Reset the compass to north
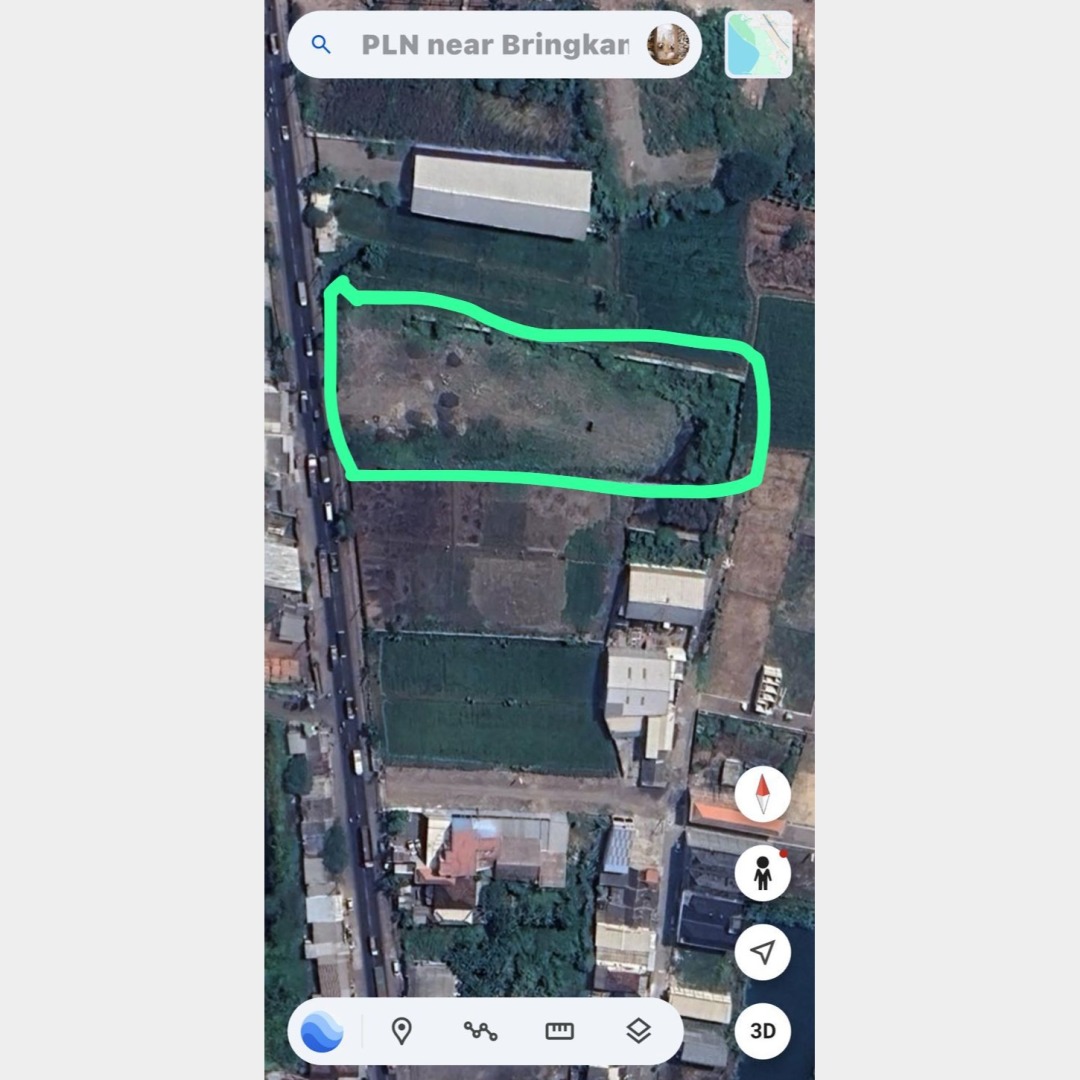This screenshot has width=1080, height=1080. coord(763,795)
